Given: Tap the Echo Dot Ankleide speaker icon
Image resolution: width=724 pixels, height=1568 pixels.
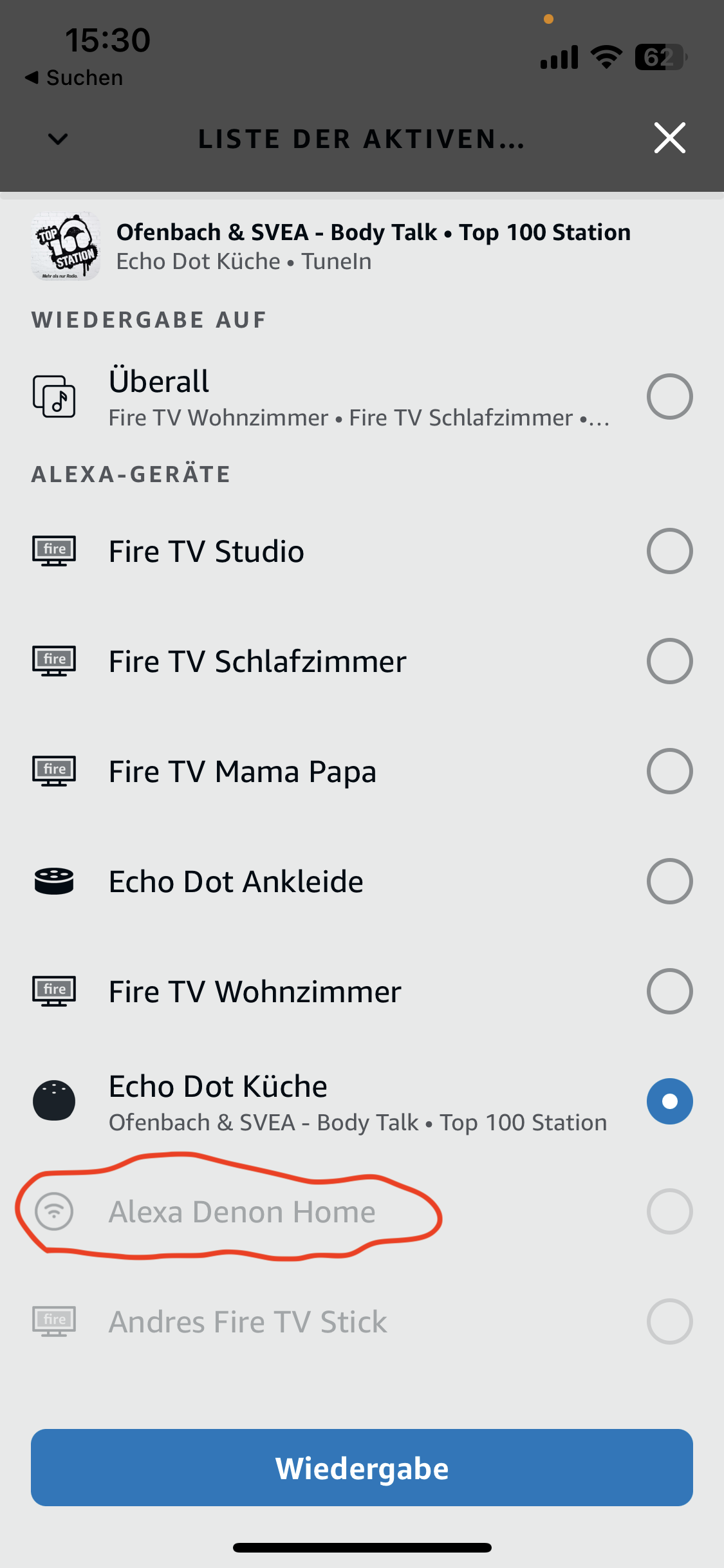Looking at the screenshot, I should pos(54,881).
